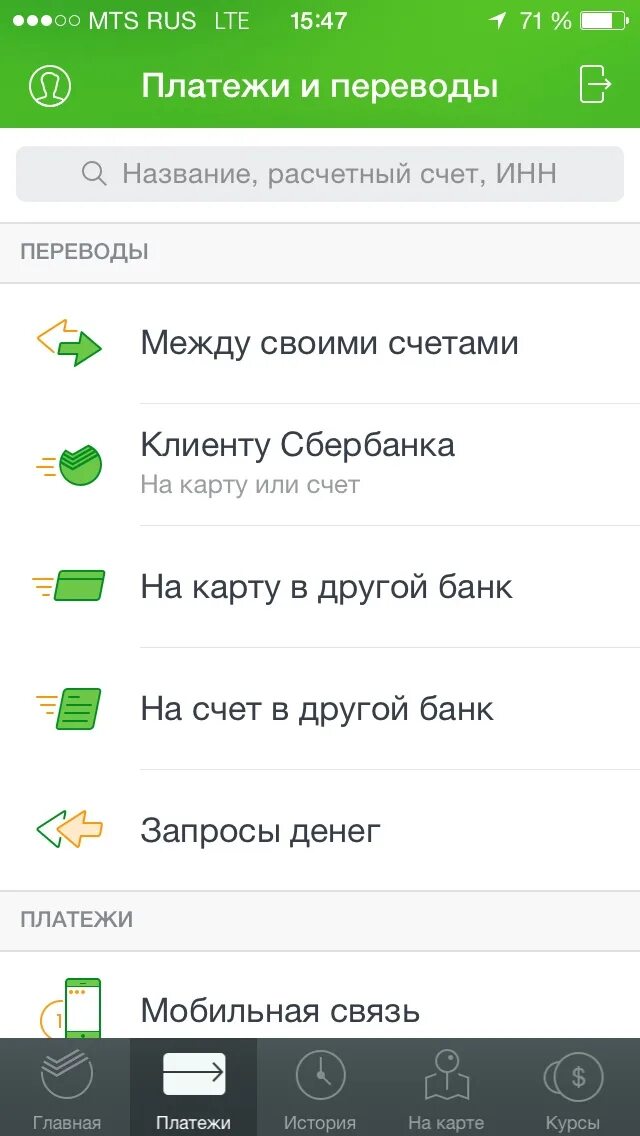
Task: Open Мобильная связь payment
Action: point(280,1009)
